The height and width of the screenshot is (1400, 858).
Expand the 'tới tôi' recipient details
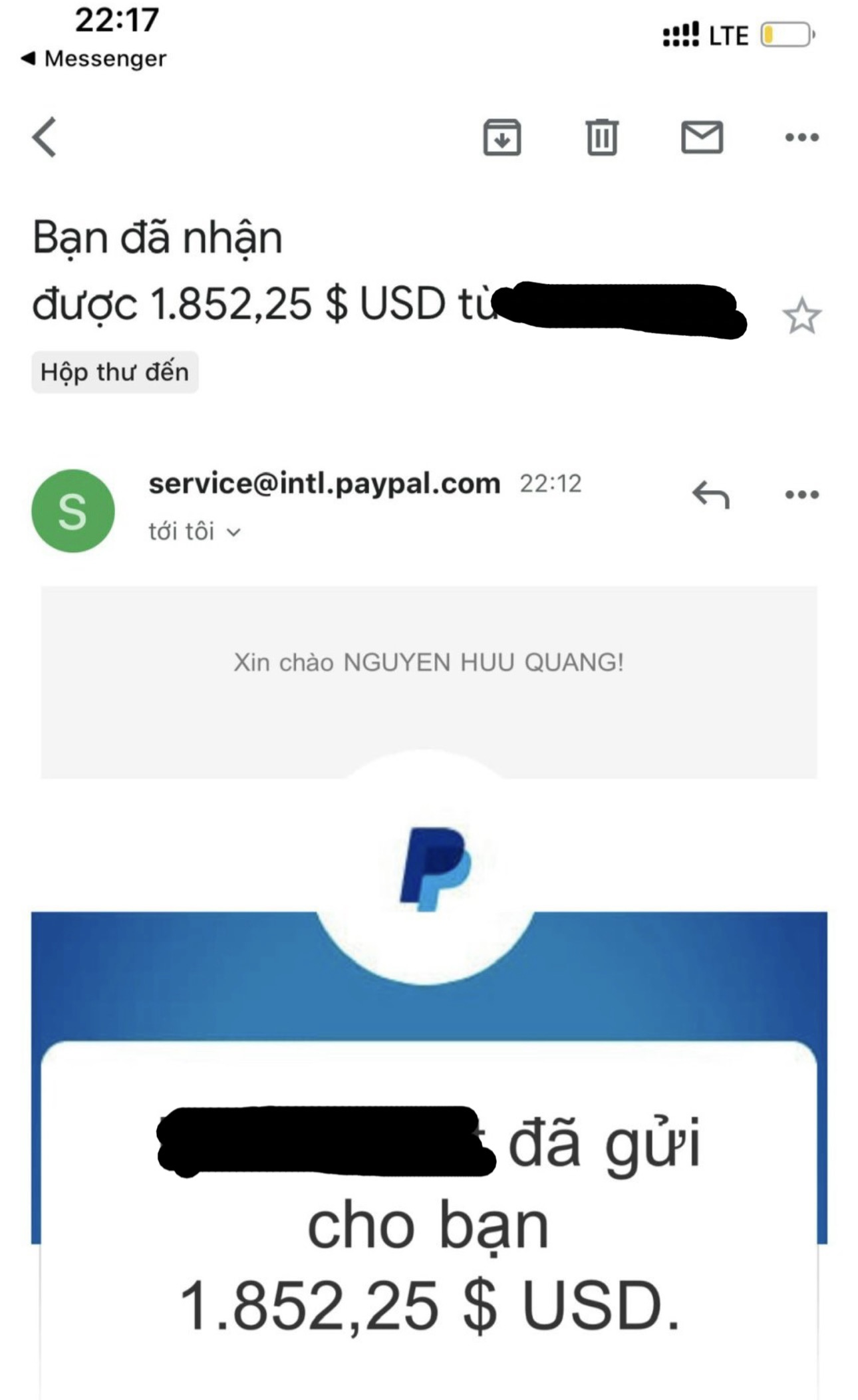tap(194, 532)
